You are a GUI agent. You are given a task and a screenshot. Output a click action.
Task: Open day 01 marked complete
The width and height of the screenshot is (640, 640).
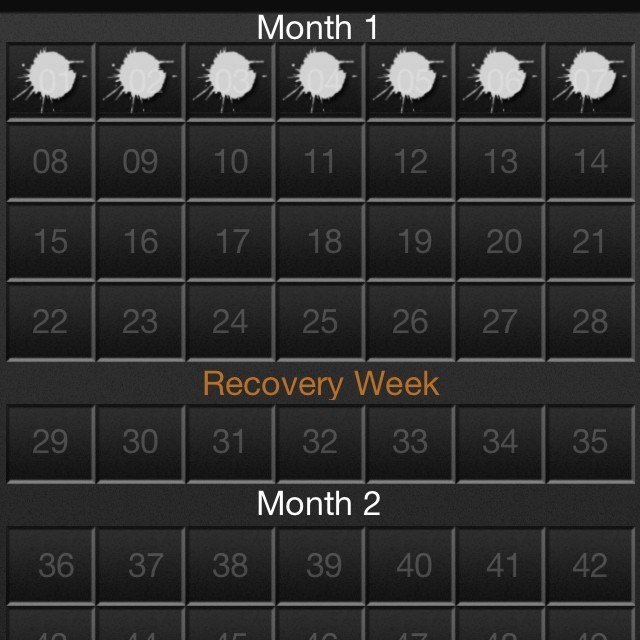point(50,79)
